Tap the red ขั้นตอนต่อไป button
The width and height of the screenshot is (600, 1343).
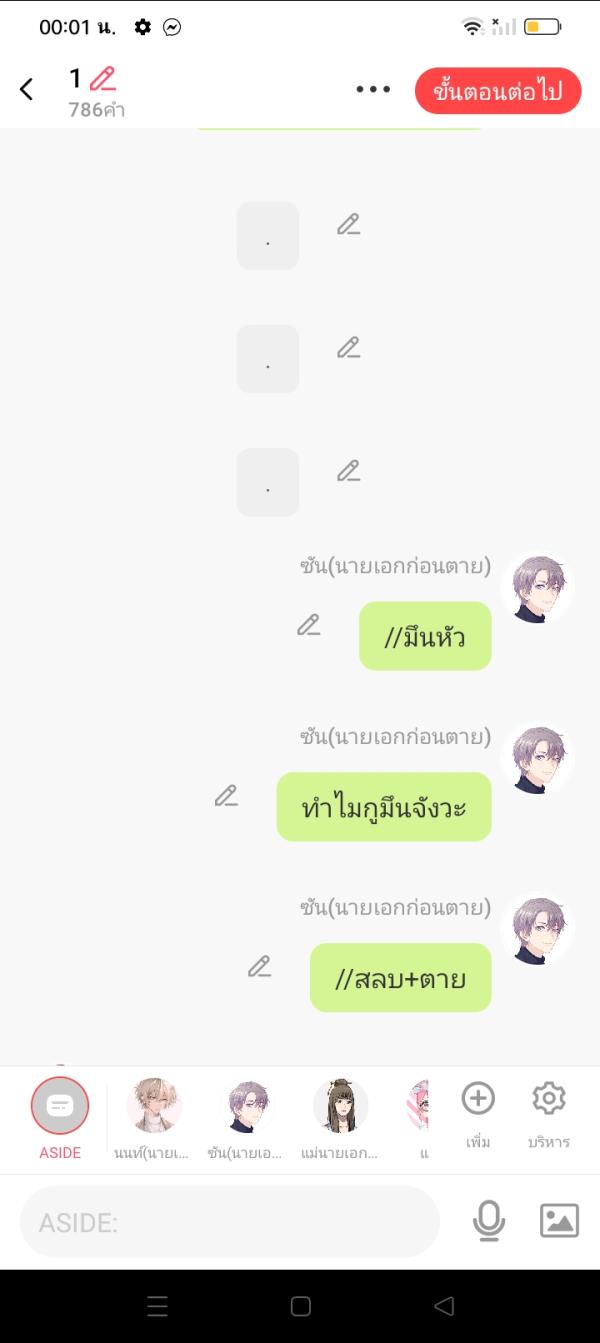pos(497,91)
